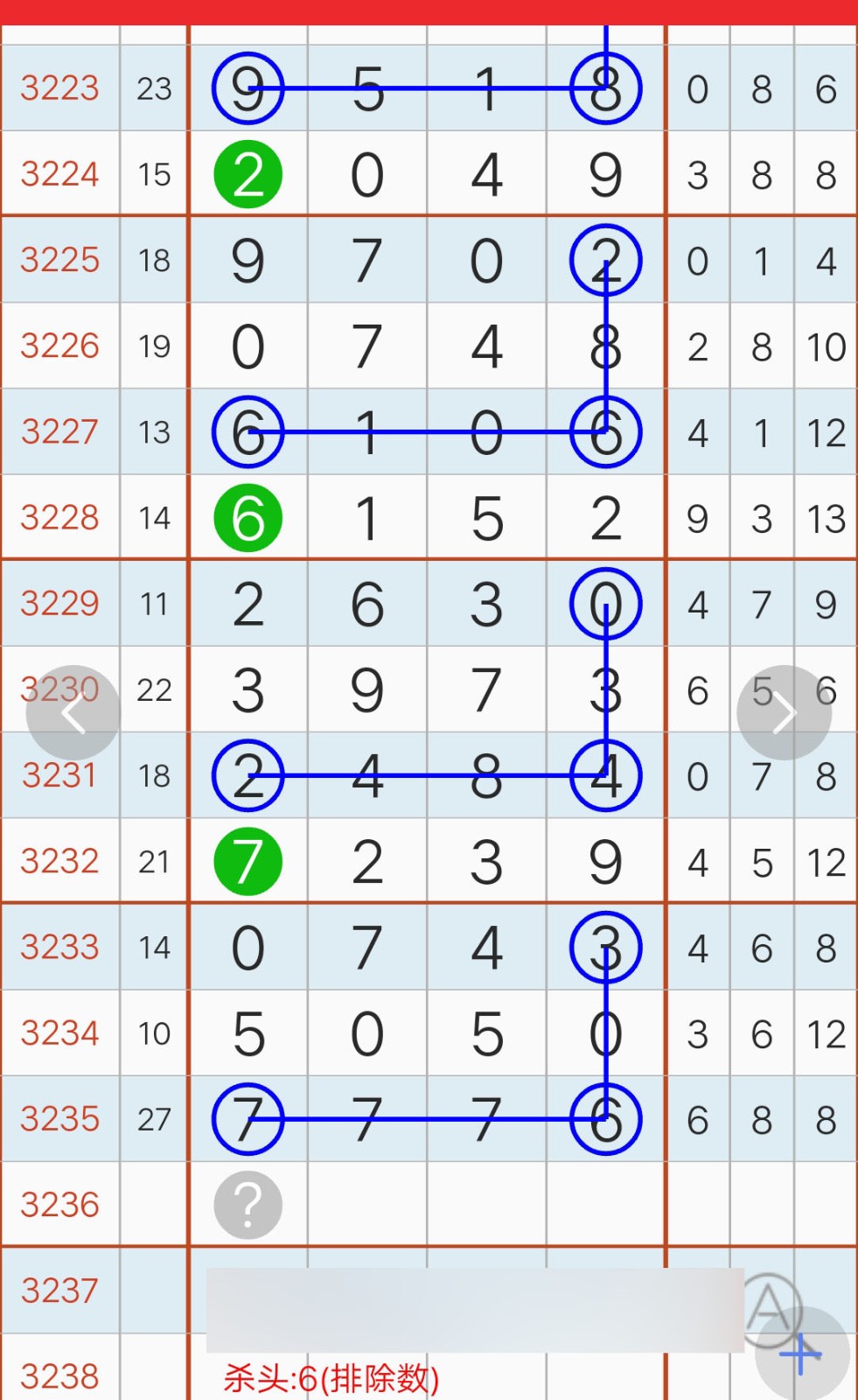Go to the next chart page

(x=784, y=713)
